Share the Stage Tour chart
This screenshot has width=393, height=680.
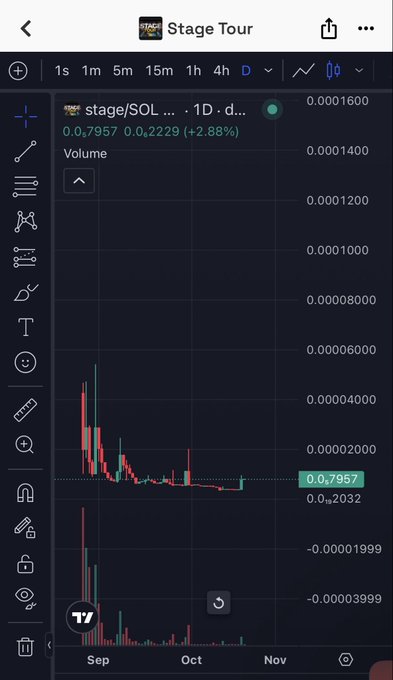(328, 29)
